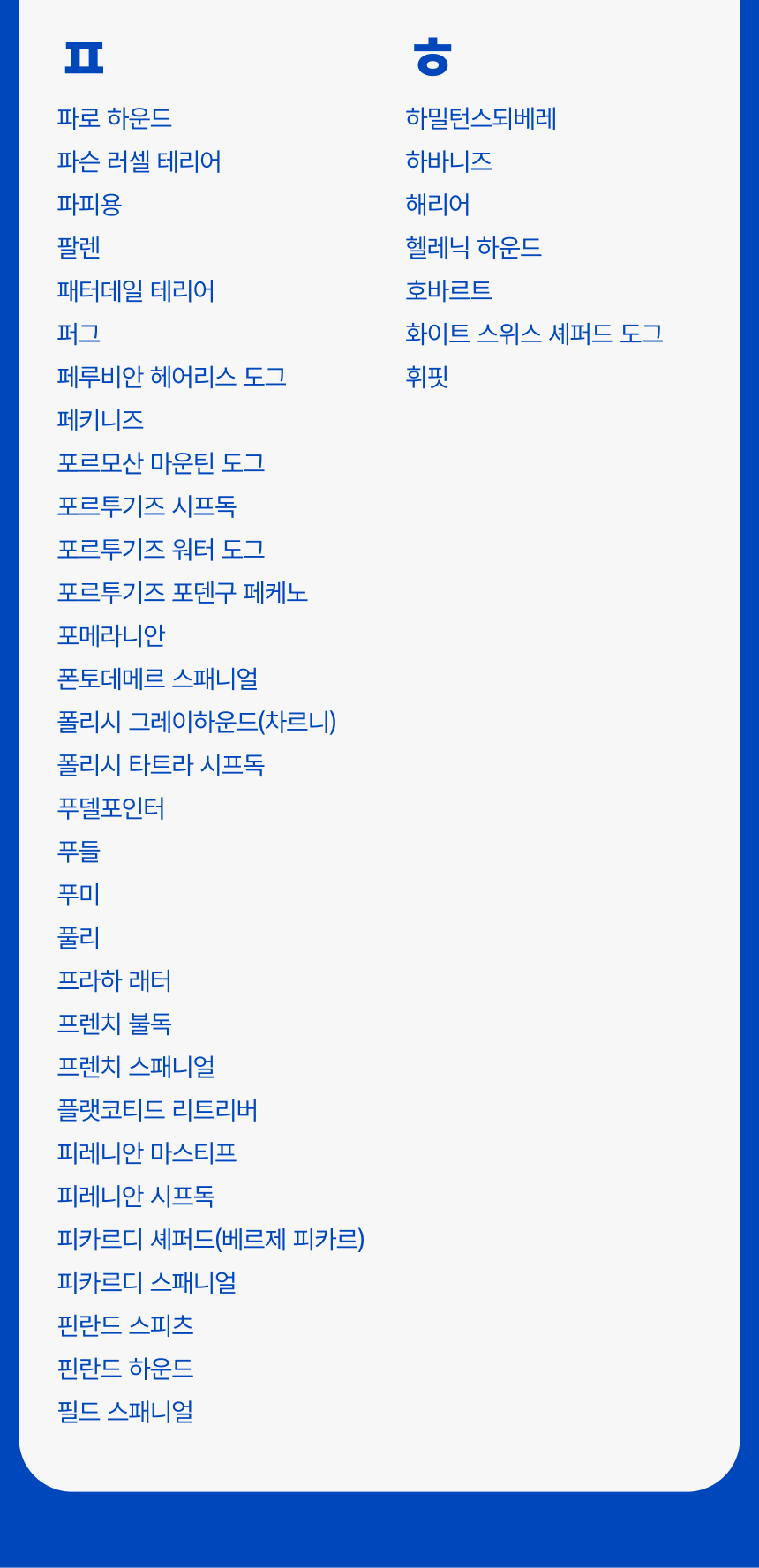The image size is (759, 1568).
Task: Open 파피용 breed details
Action: (x=89, y=205)
